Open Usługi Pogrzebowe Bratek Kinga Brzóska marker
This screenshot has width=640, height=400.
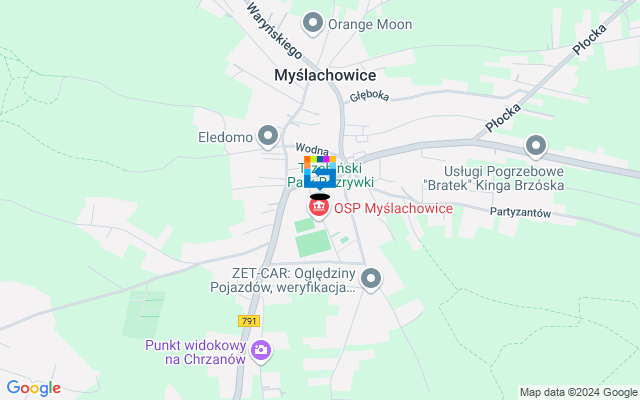tap(537, 146)
